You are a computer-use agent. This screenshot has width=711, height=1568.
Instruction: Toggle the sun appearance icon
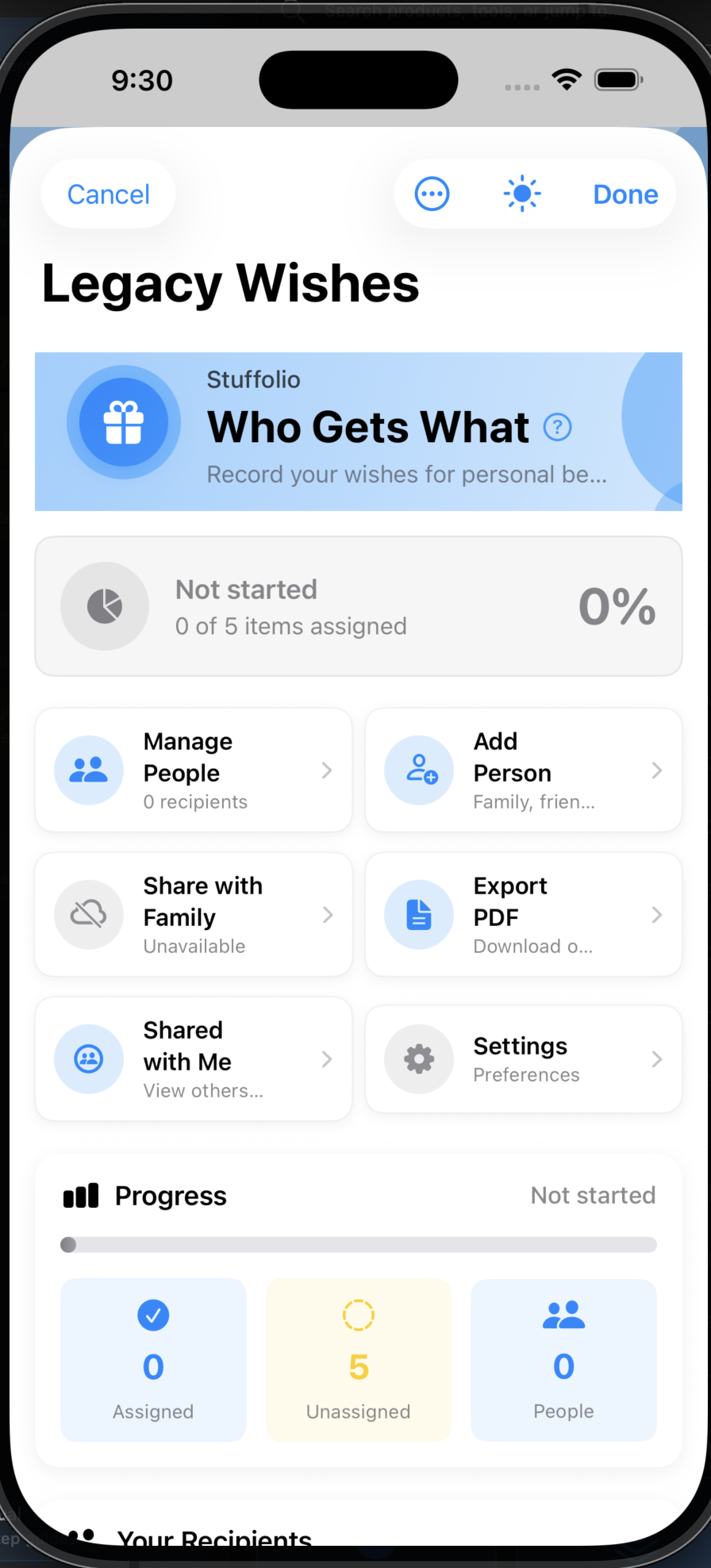(522, 194)
